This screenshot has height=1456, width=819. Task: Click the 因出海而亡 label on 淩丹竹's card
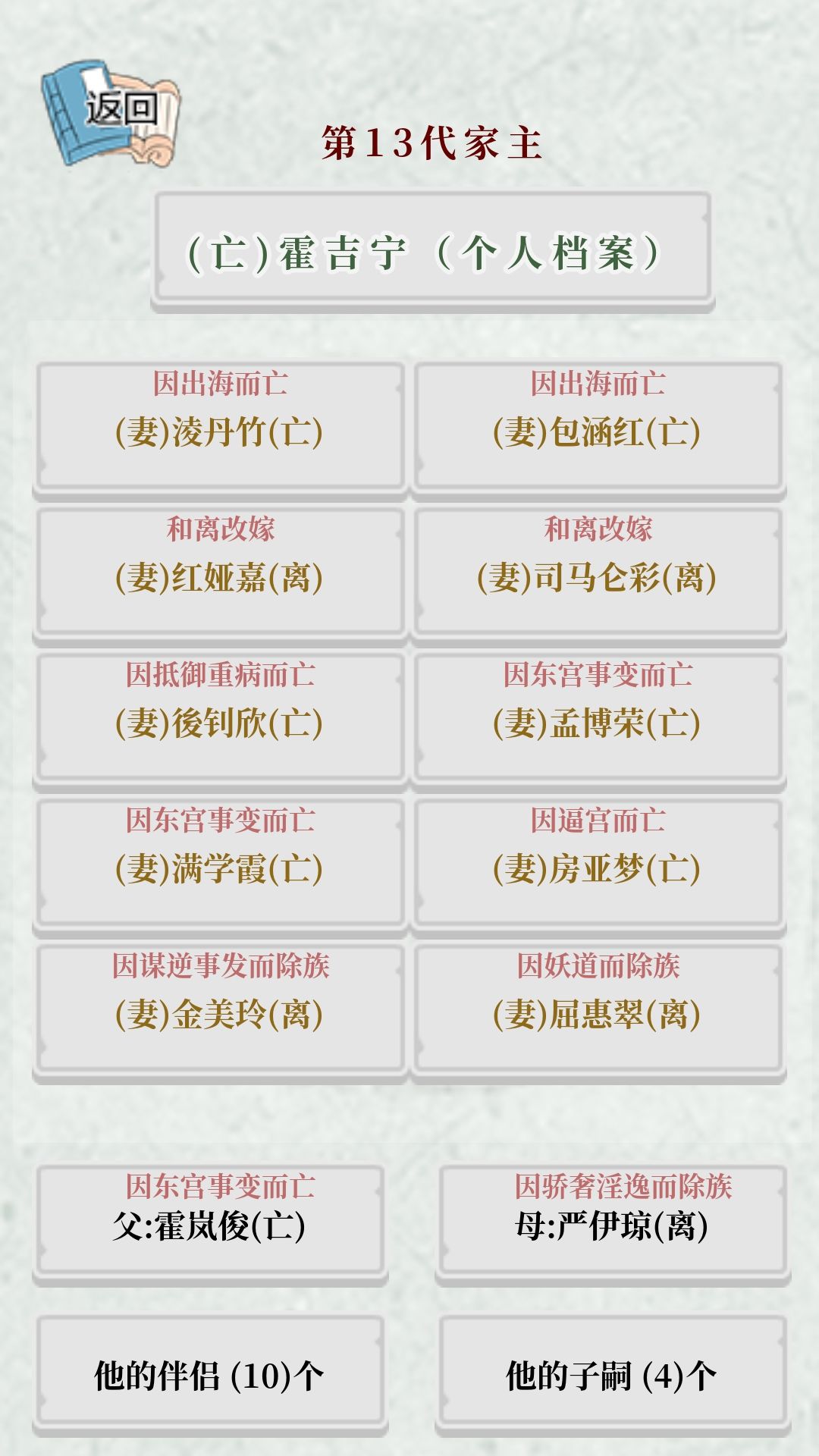point(220,384)
